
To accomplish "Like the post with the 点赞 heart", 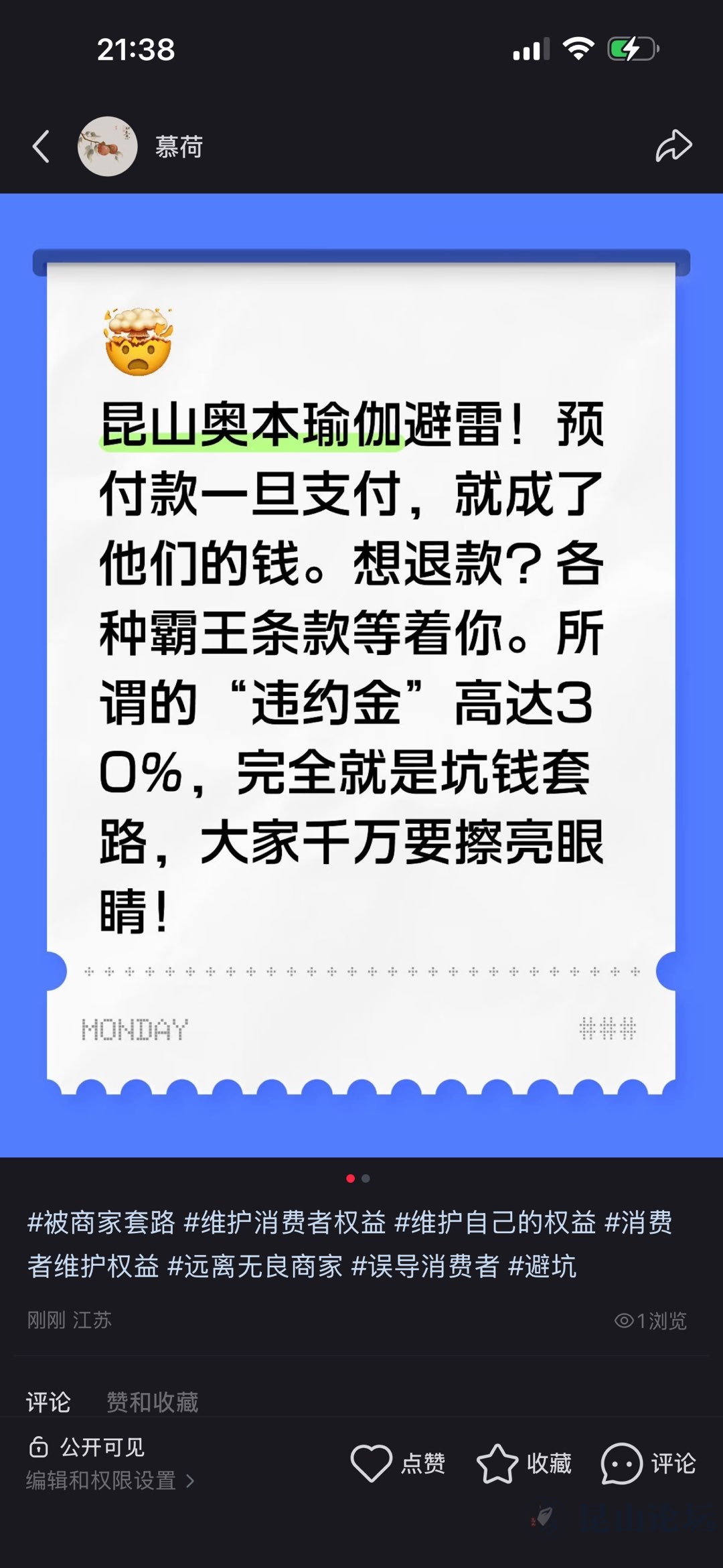I will point(372,1464).
